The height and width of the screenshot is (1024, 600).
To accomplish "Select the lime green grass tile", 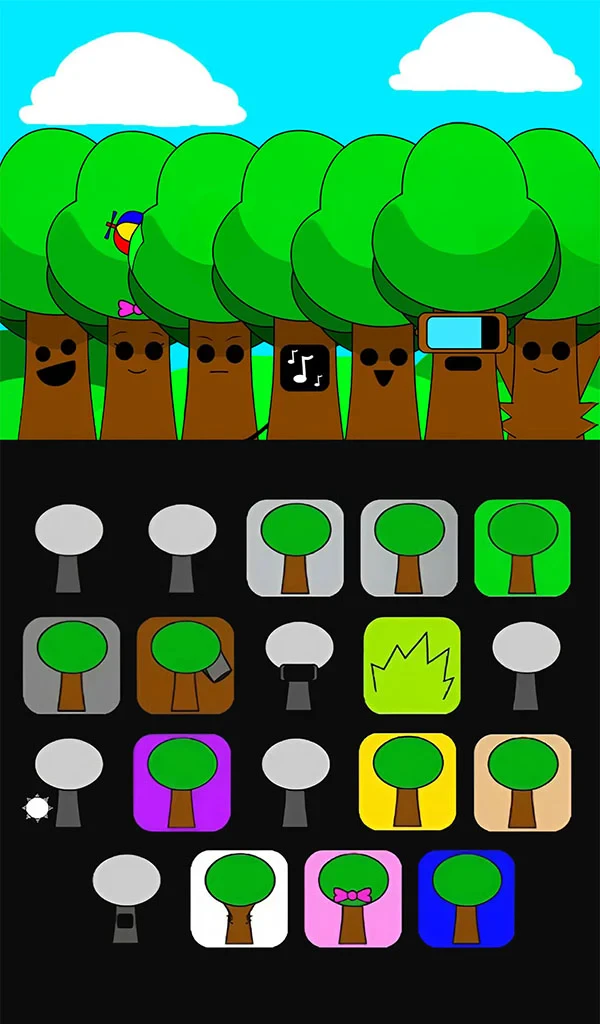I will [412, 665].
